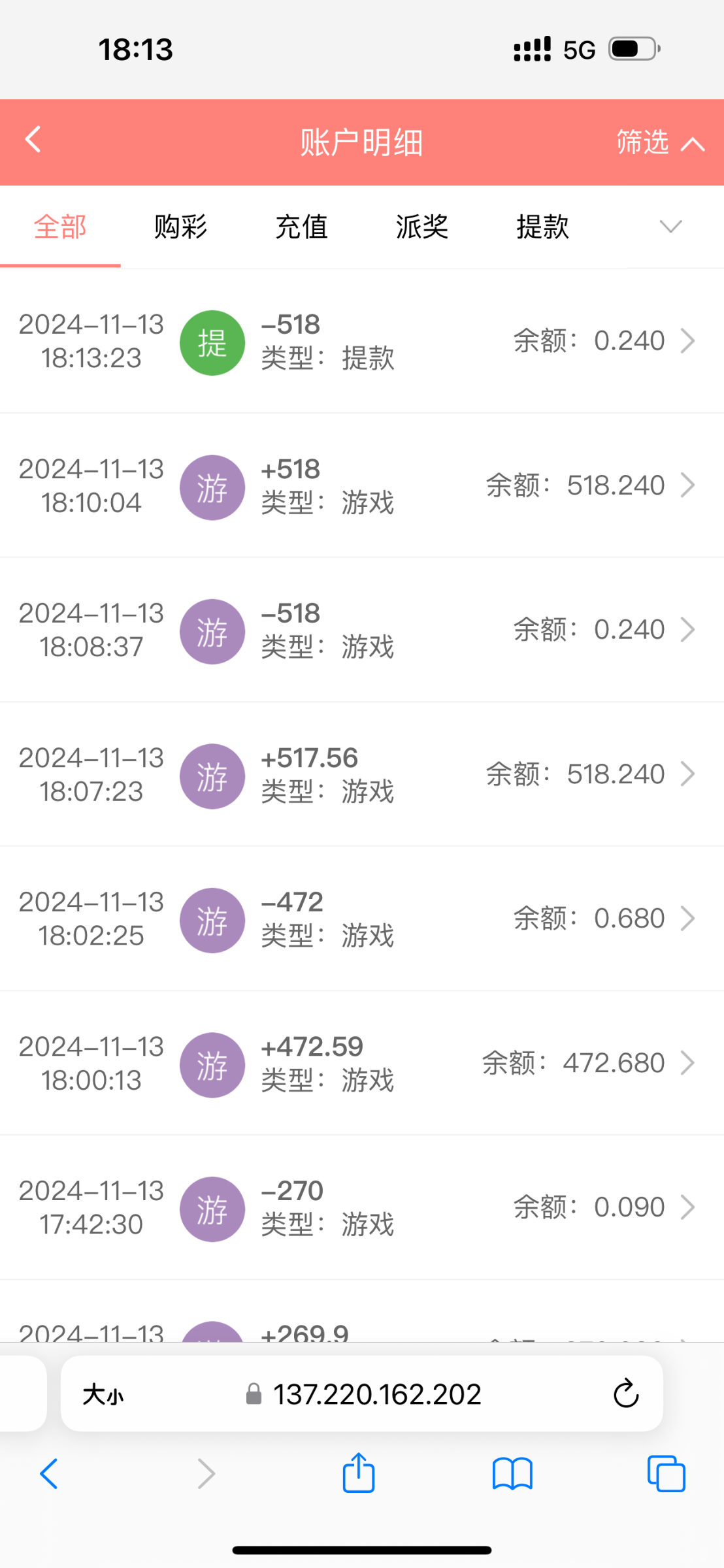Switch to the 充值 tab

301,227
